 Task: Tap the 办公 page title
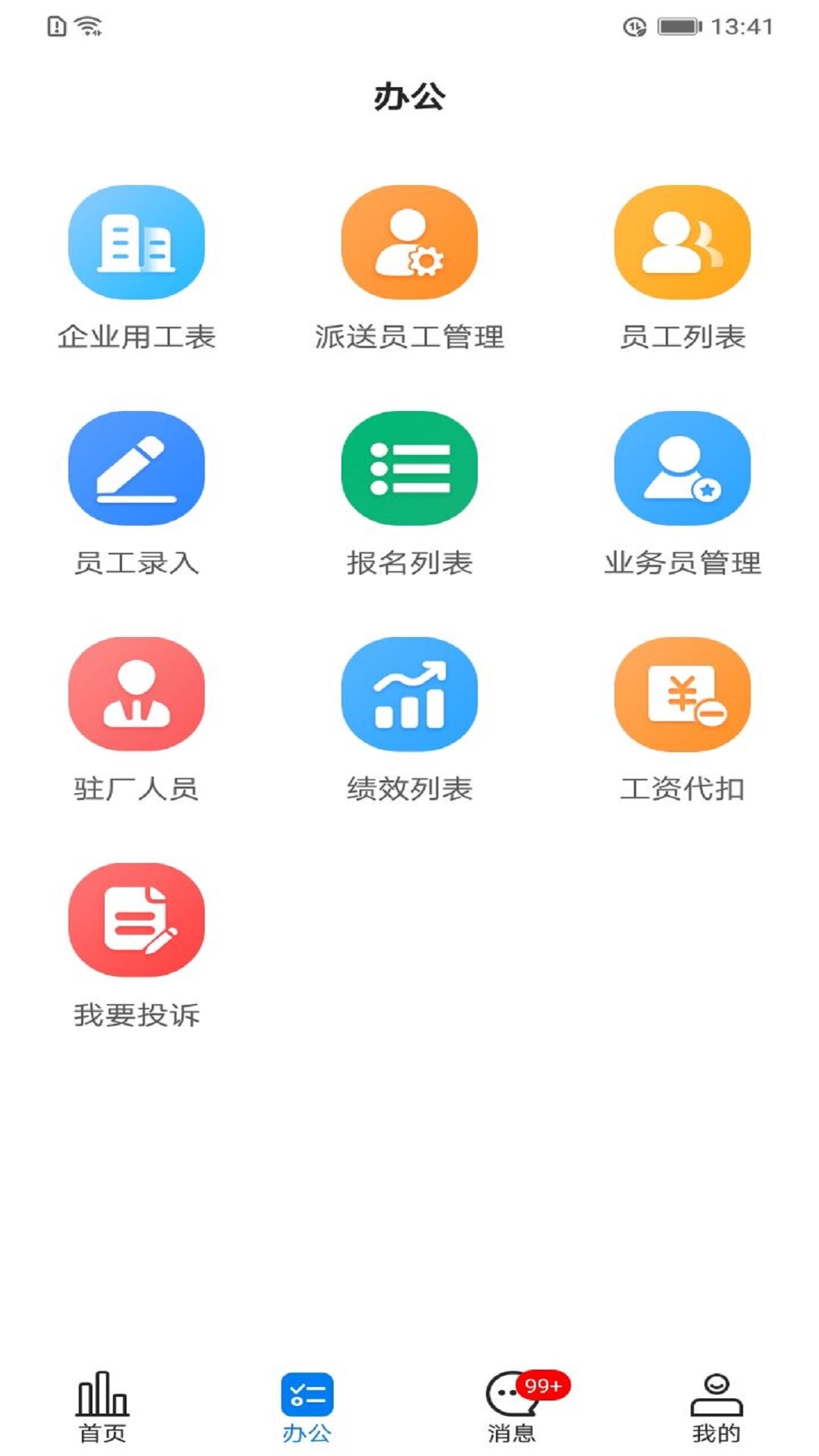click(x=409, y=95)
